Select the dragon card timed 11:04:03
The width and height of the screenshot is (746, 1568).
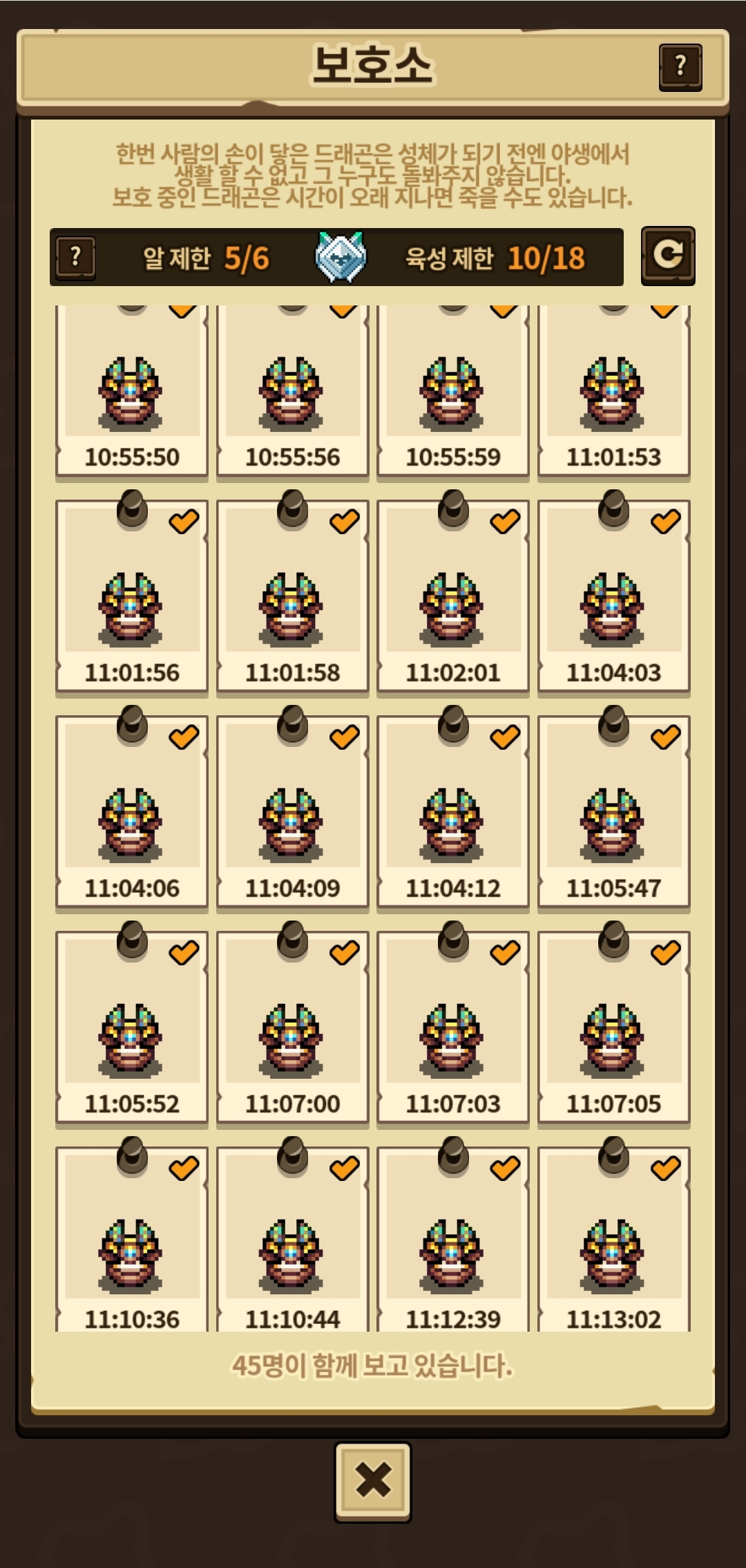pos(614,596)
